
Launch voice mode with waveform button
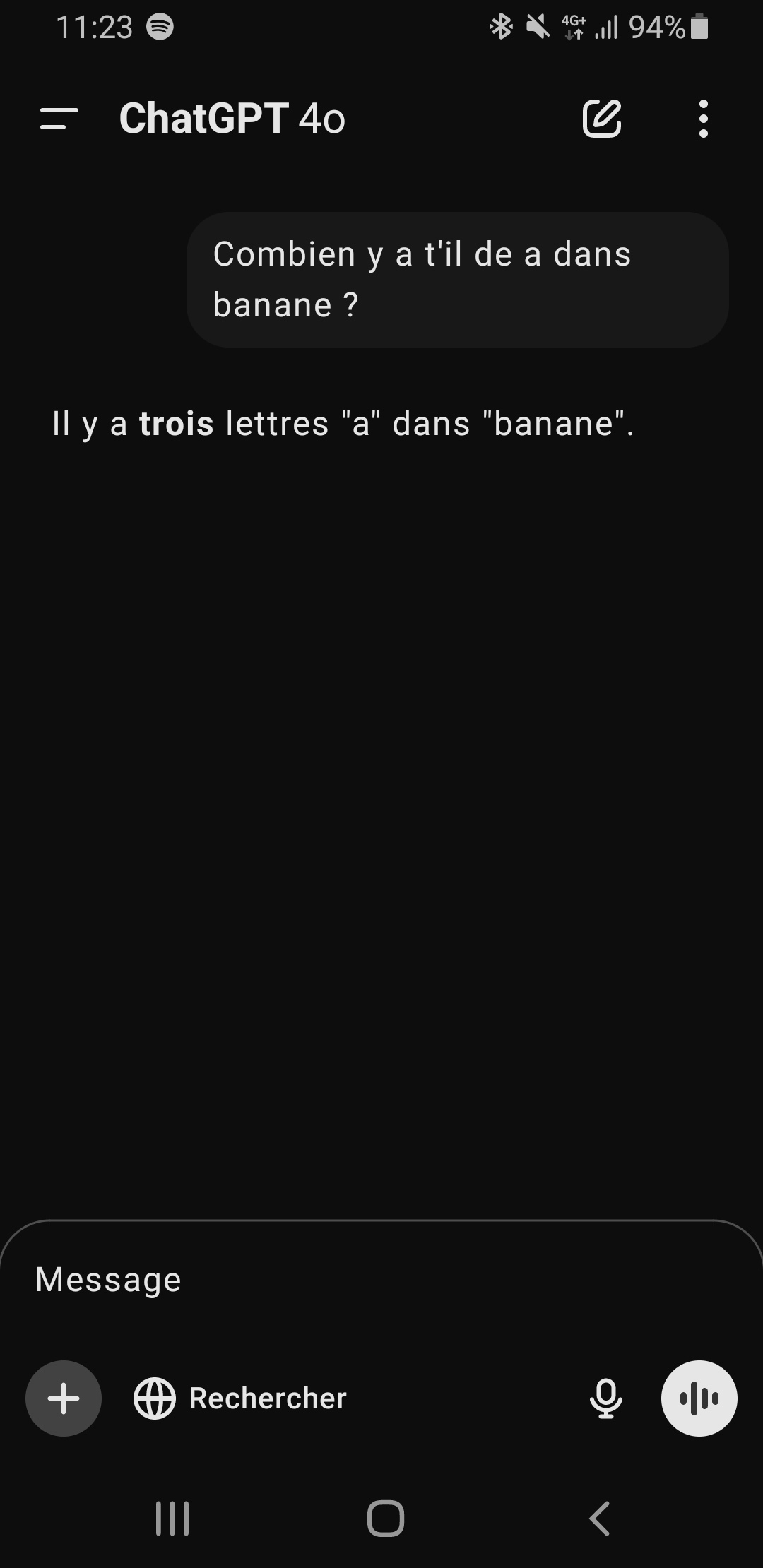699,1398
